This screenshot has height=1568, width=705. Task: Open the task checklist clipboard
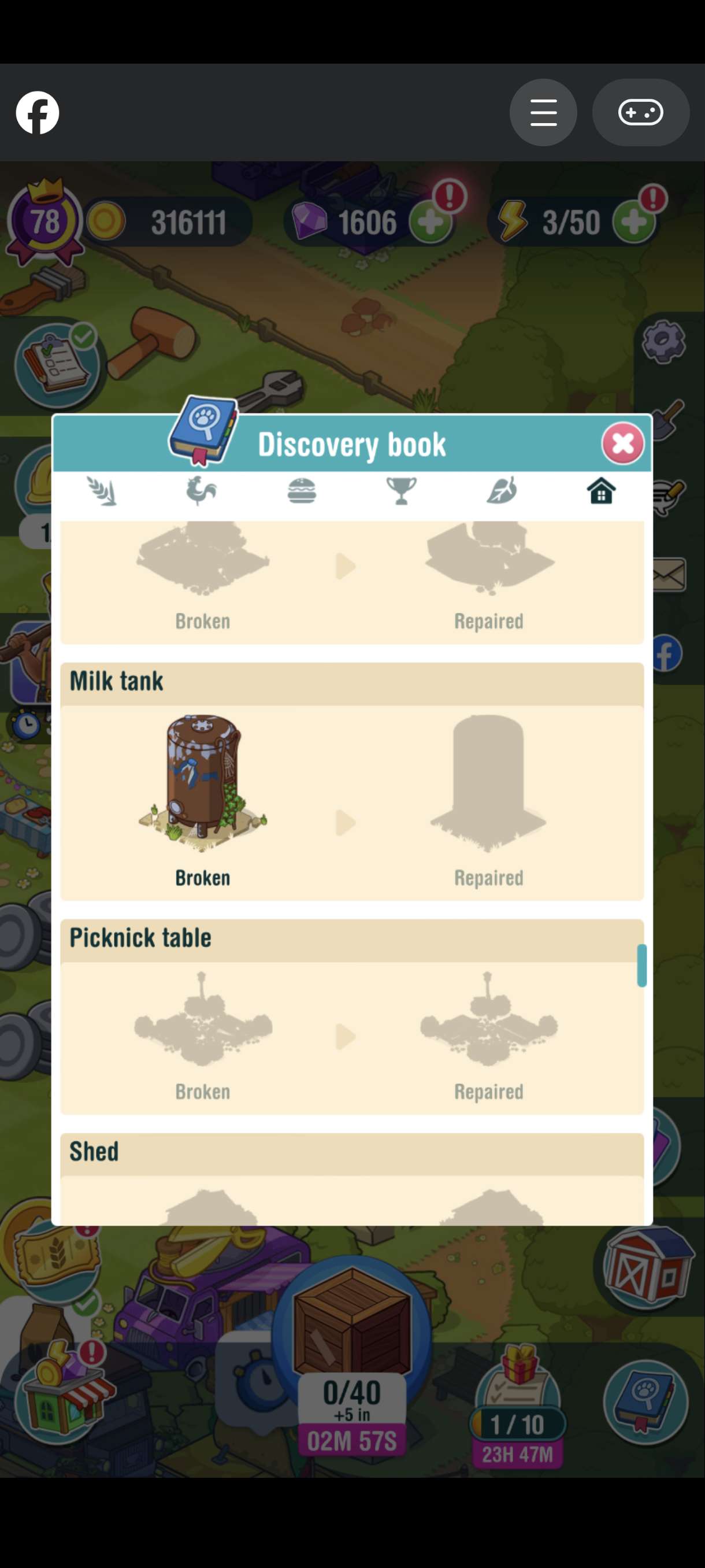(57, 366)
